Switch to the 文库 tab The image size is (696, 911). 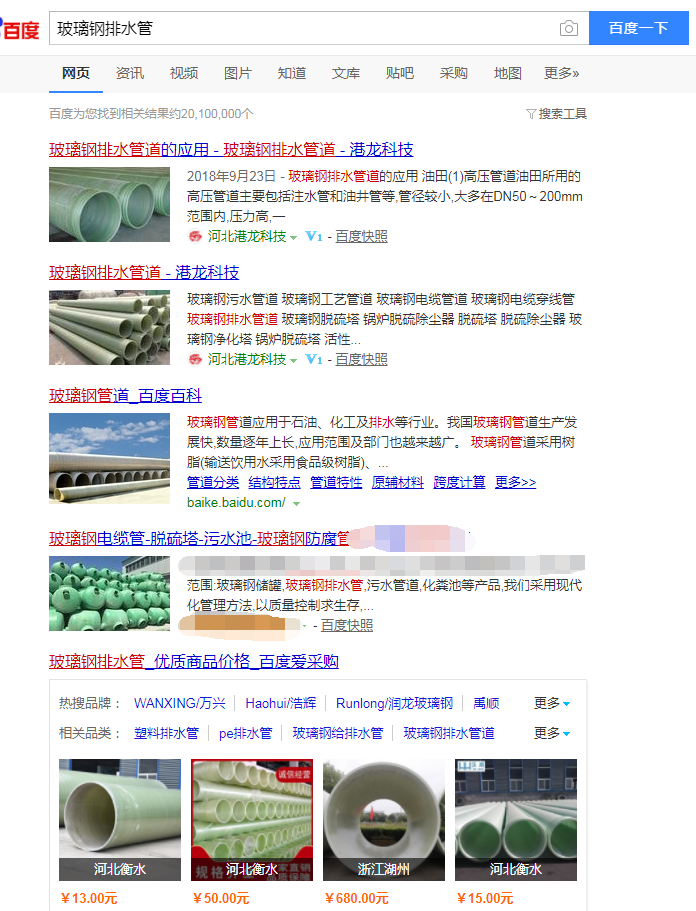tap(346, 73)
